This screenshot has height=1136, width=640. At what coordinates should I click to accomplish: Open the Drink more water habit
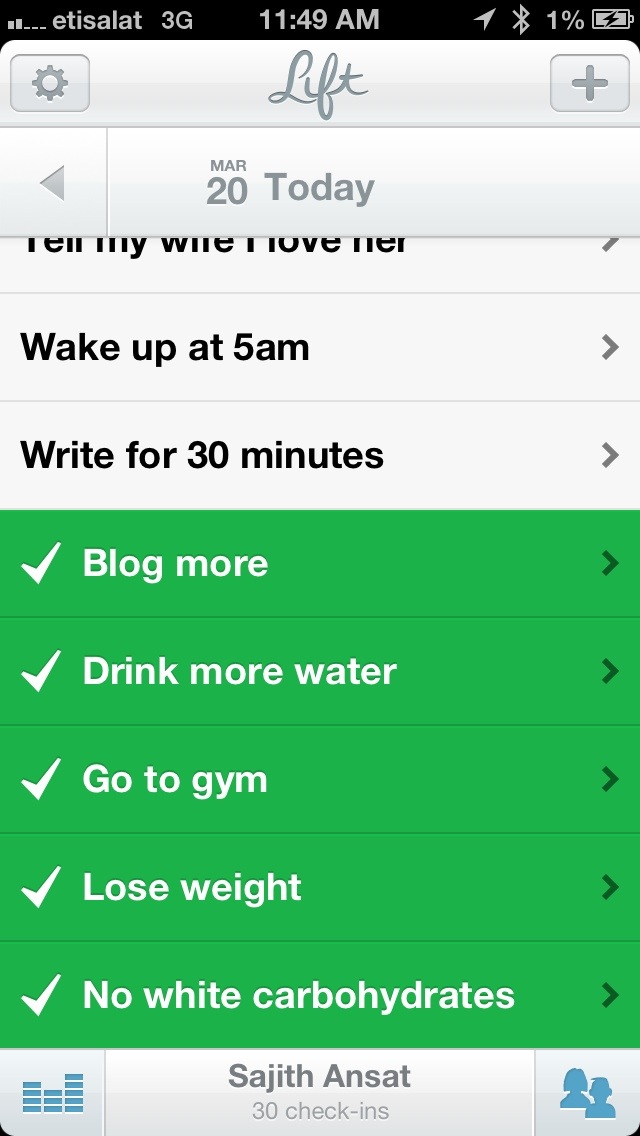320,672
